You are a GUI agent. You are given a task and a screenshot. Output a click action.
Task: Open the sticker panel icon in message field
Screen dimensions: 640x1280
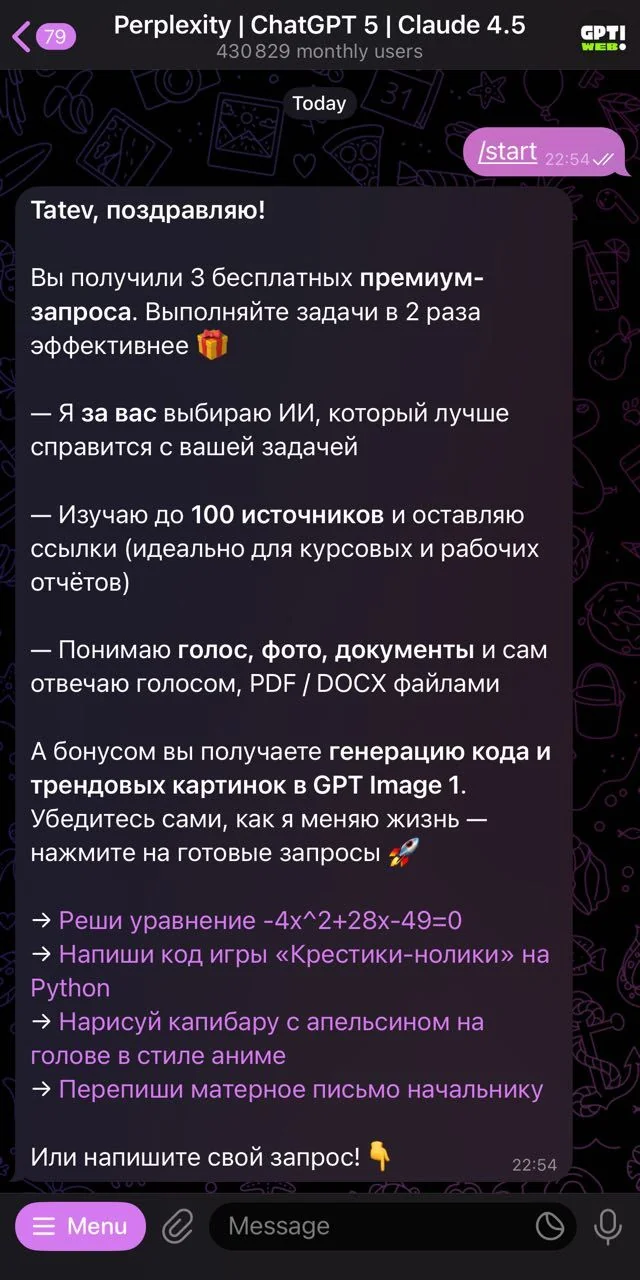point(549,1226)
